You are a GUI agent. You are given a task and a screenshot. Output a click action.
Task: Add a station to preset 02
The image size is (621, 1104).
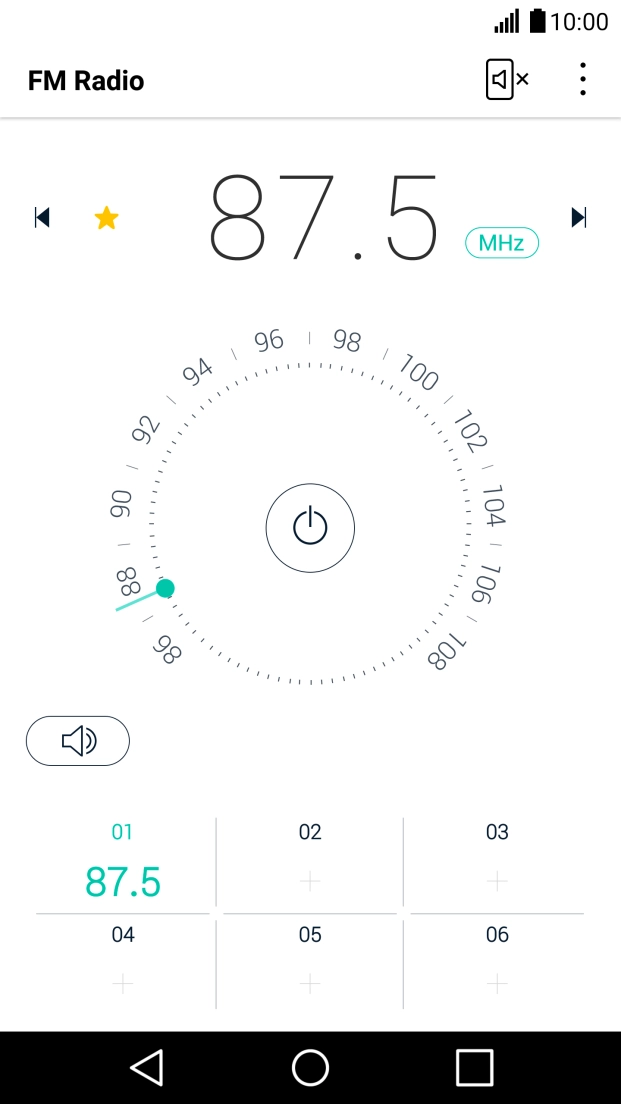(310, 864)
